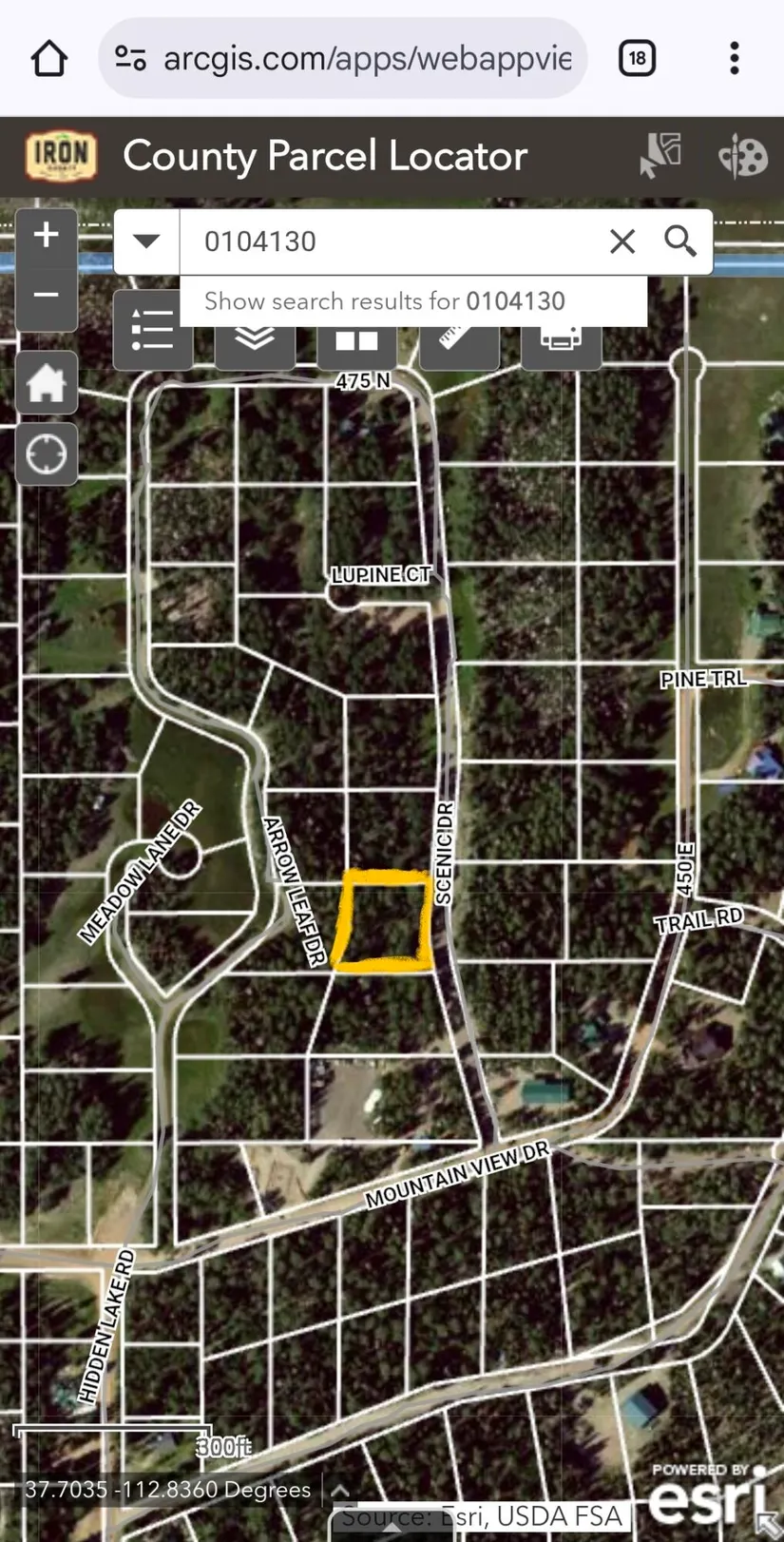The height and width of the screenshot is (1542, 784).
Task: Expand the search source dropdown
Action: point(146,241)
